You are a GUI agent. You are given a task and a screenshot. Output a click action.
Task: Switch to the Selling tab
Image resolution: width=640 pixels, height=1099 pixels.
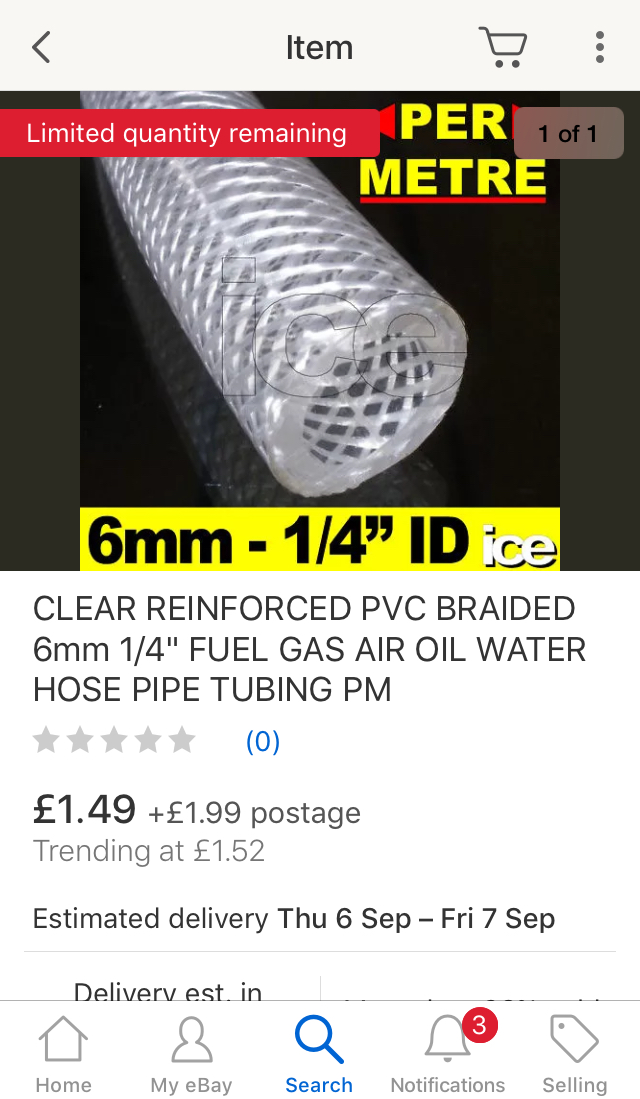574,1054
